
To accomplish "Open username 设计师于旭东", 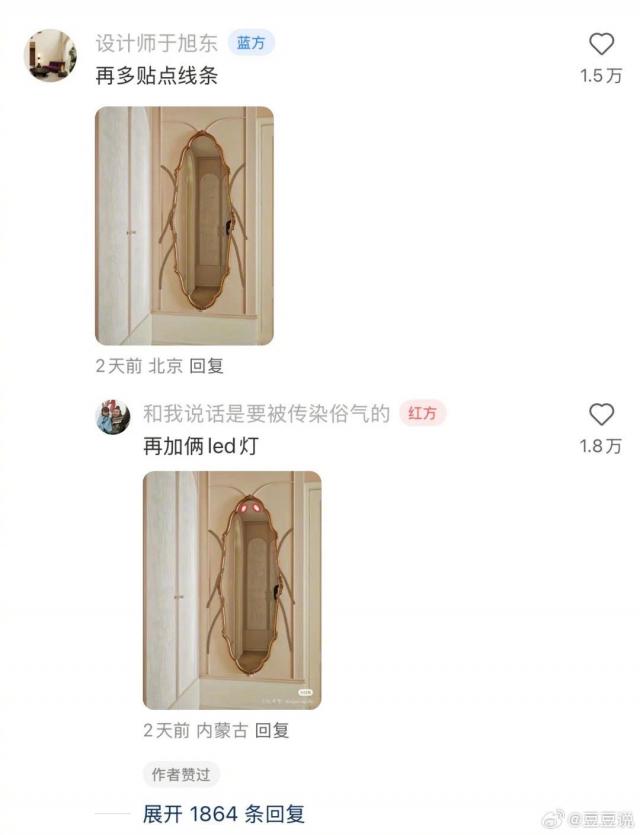I will (156, 43).
